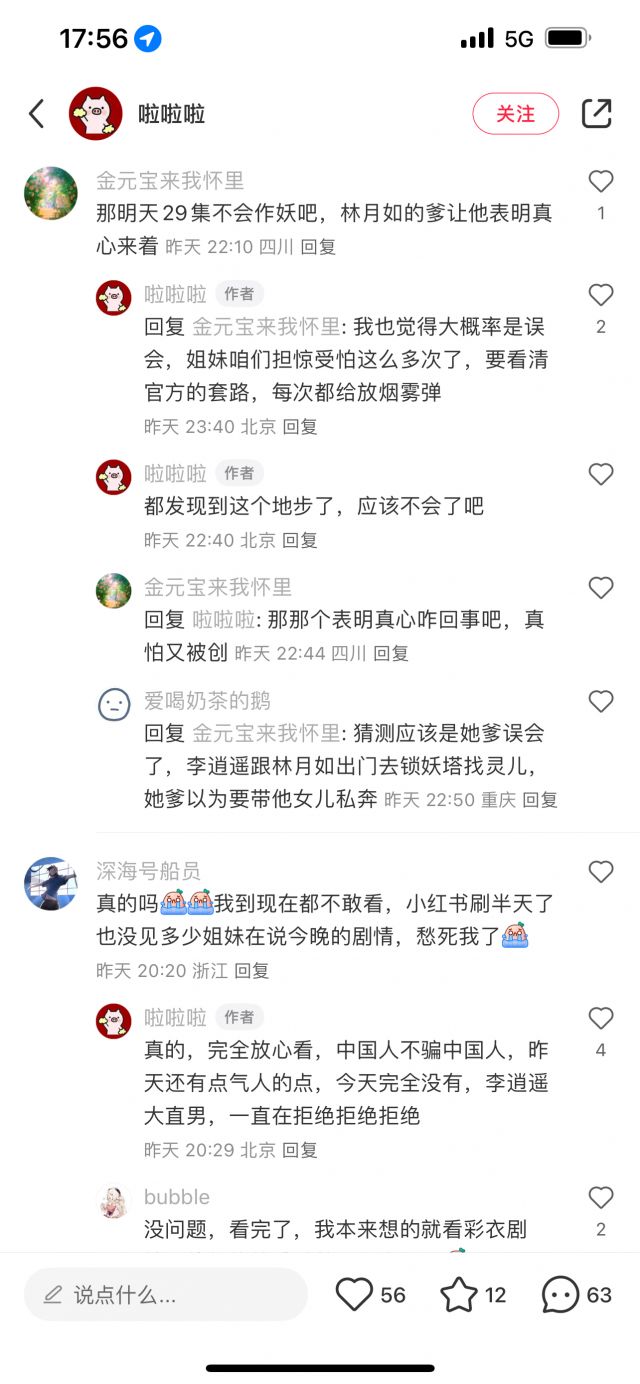Open the 说点什么 comment input
The width and height of the screenshot is (640, 1384).
pos(165,1295)
